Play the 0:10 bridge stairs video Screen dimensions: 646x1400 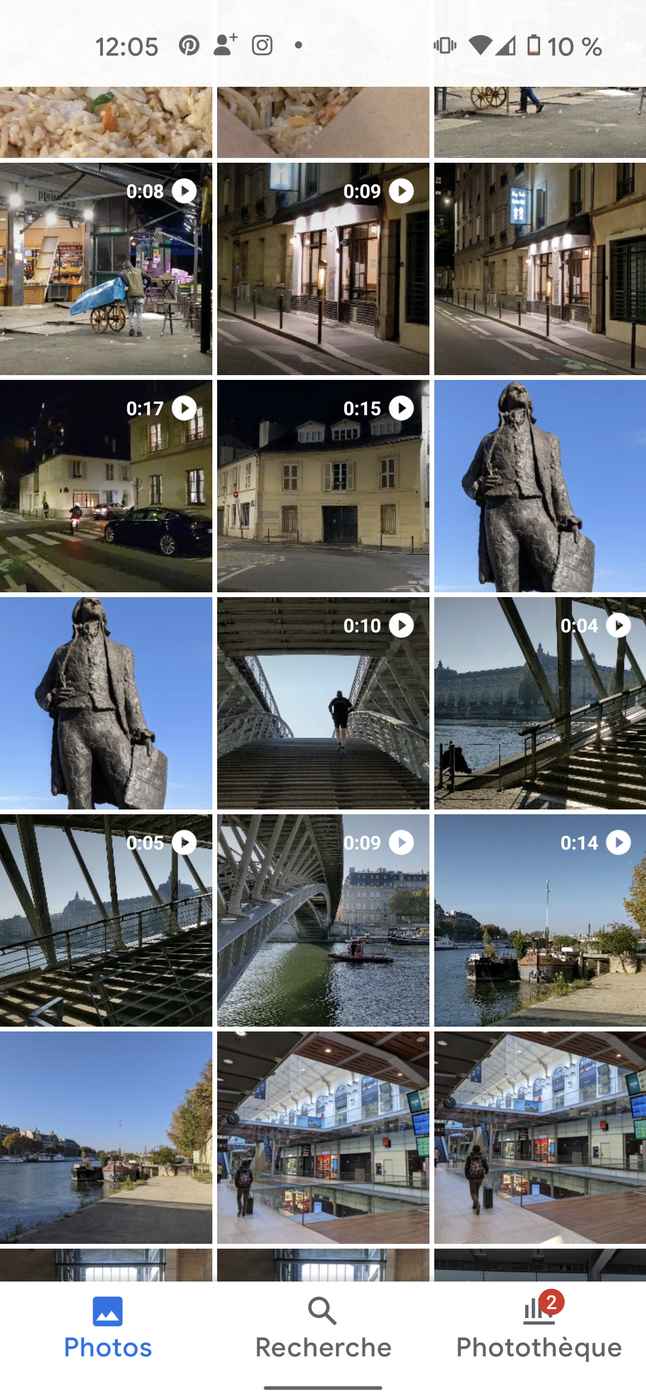coord(322,703)
